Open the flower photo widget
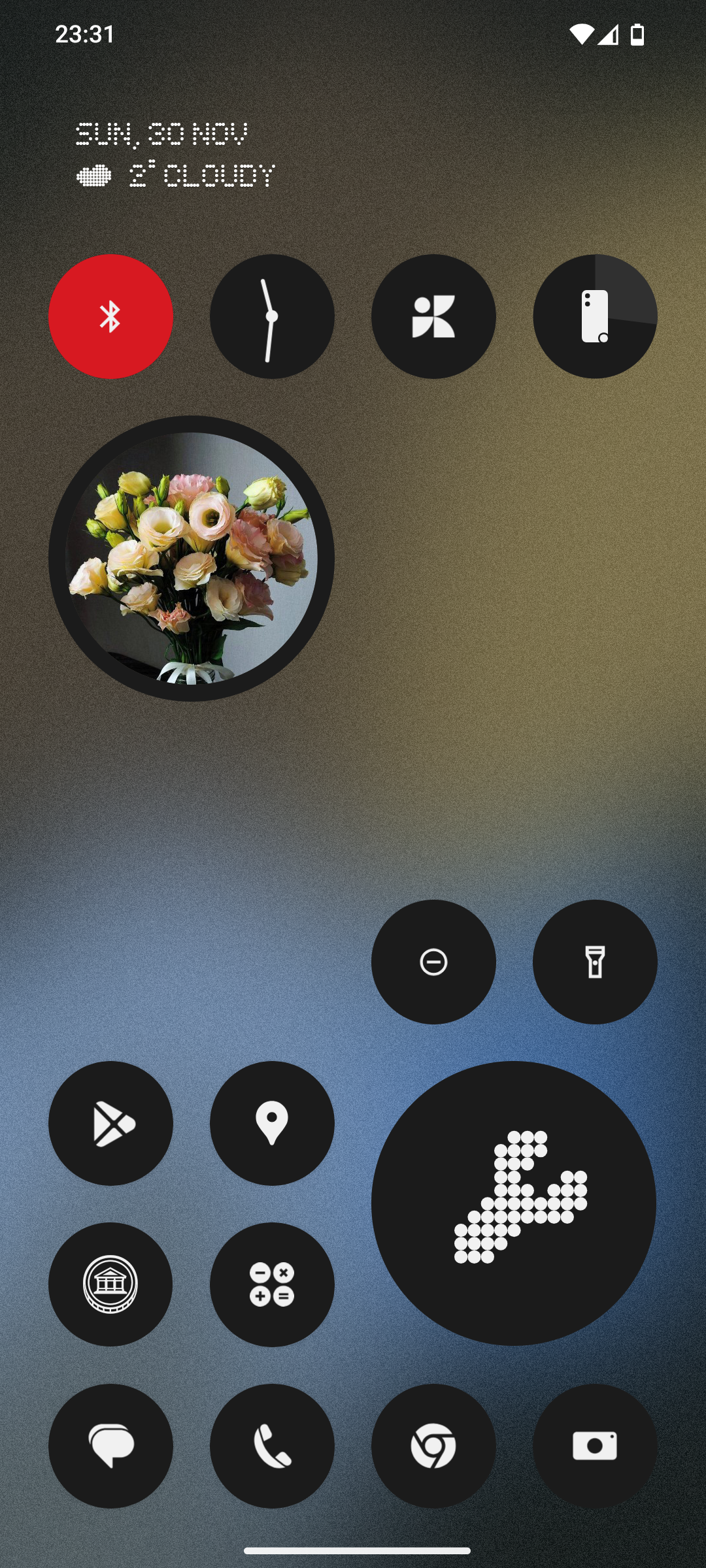706x1568 pixels. (x=191, y=559)
